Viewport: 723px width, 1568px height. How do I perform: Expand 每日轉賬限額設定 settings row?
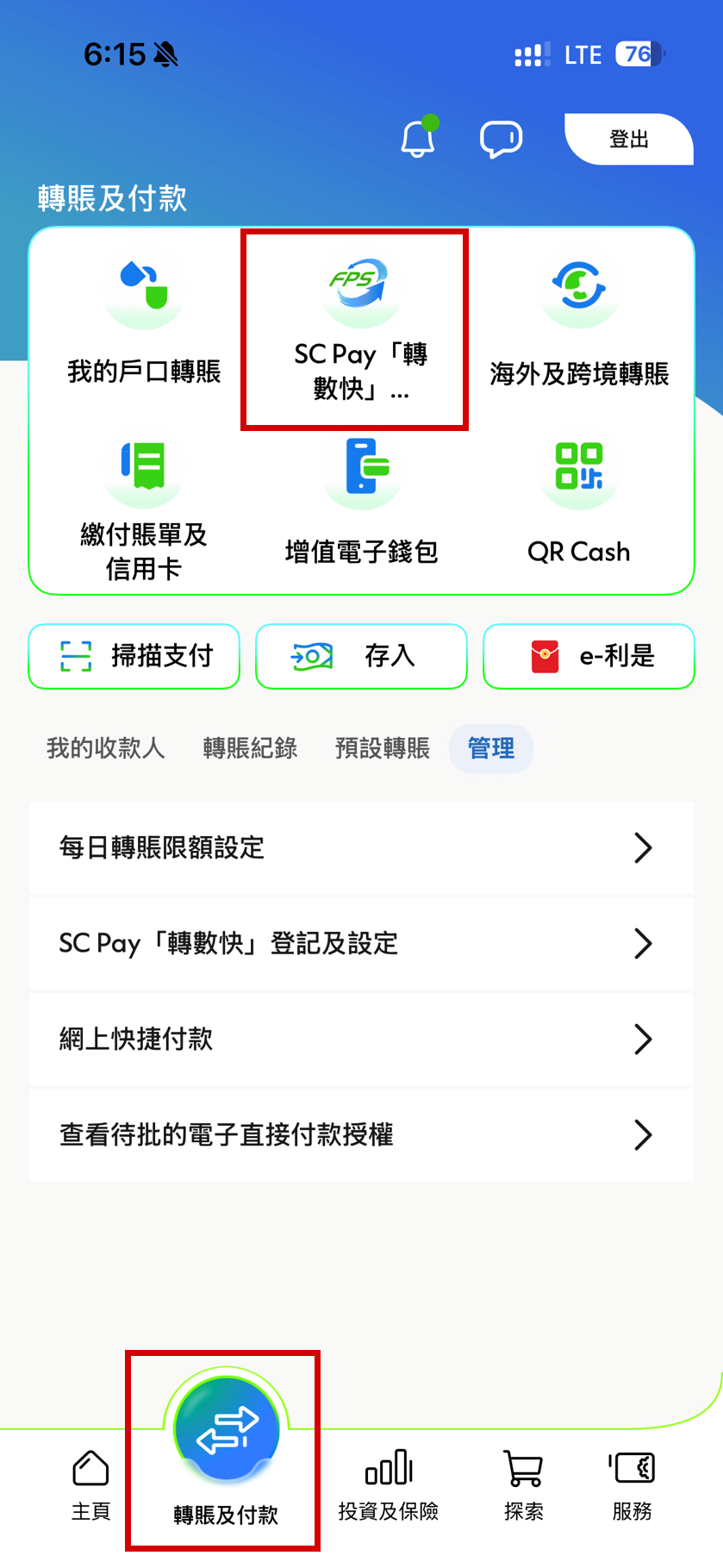pos(361,848)
